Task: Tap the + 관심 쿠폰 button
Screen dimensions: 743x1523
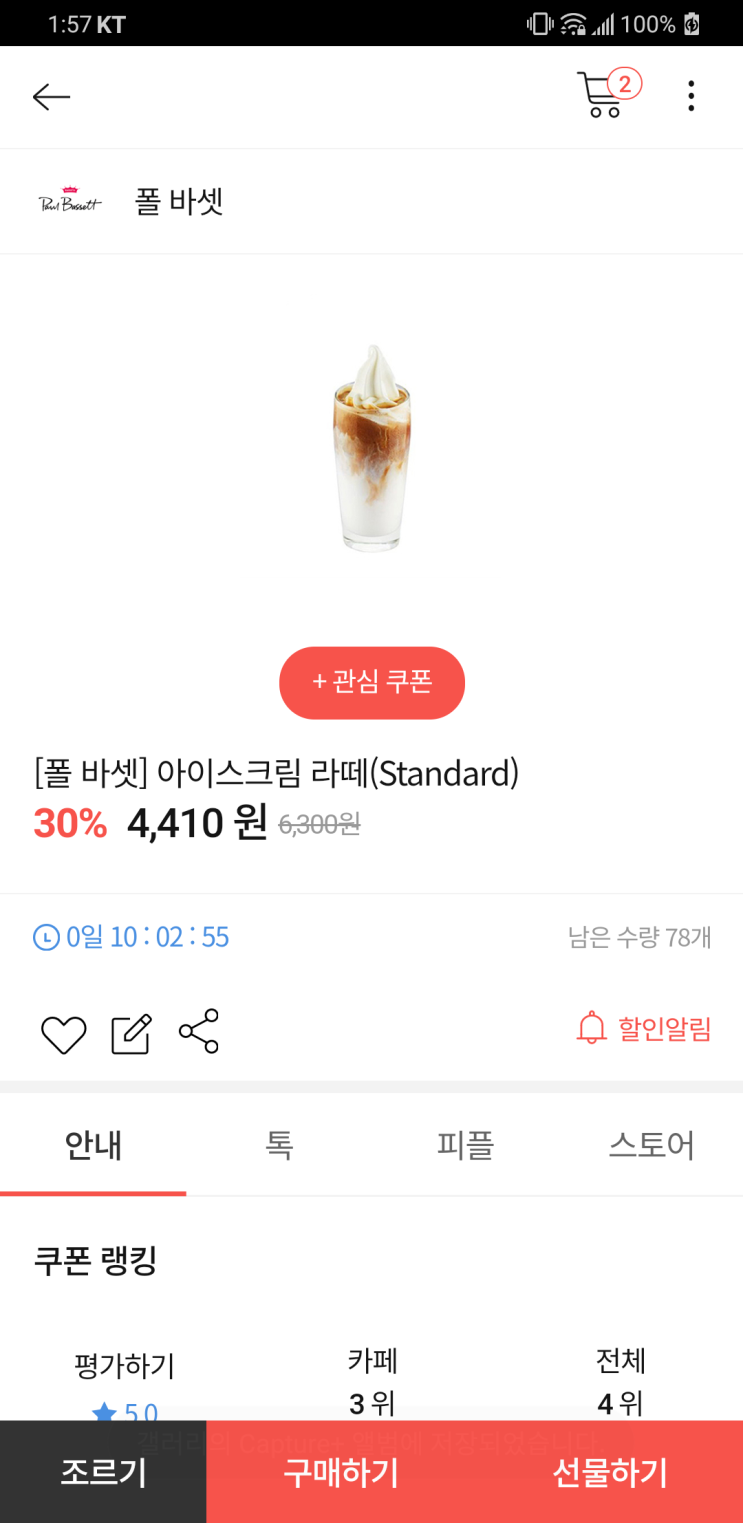Action: (x=372, y=683)
